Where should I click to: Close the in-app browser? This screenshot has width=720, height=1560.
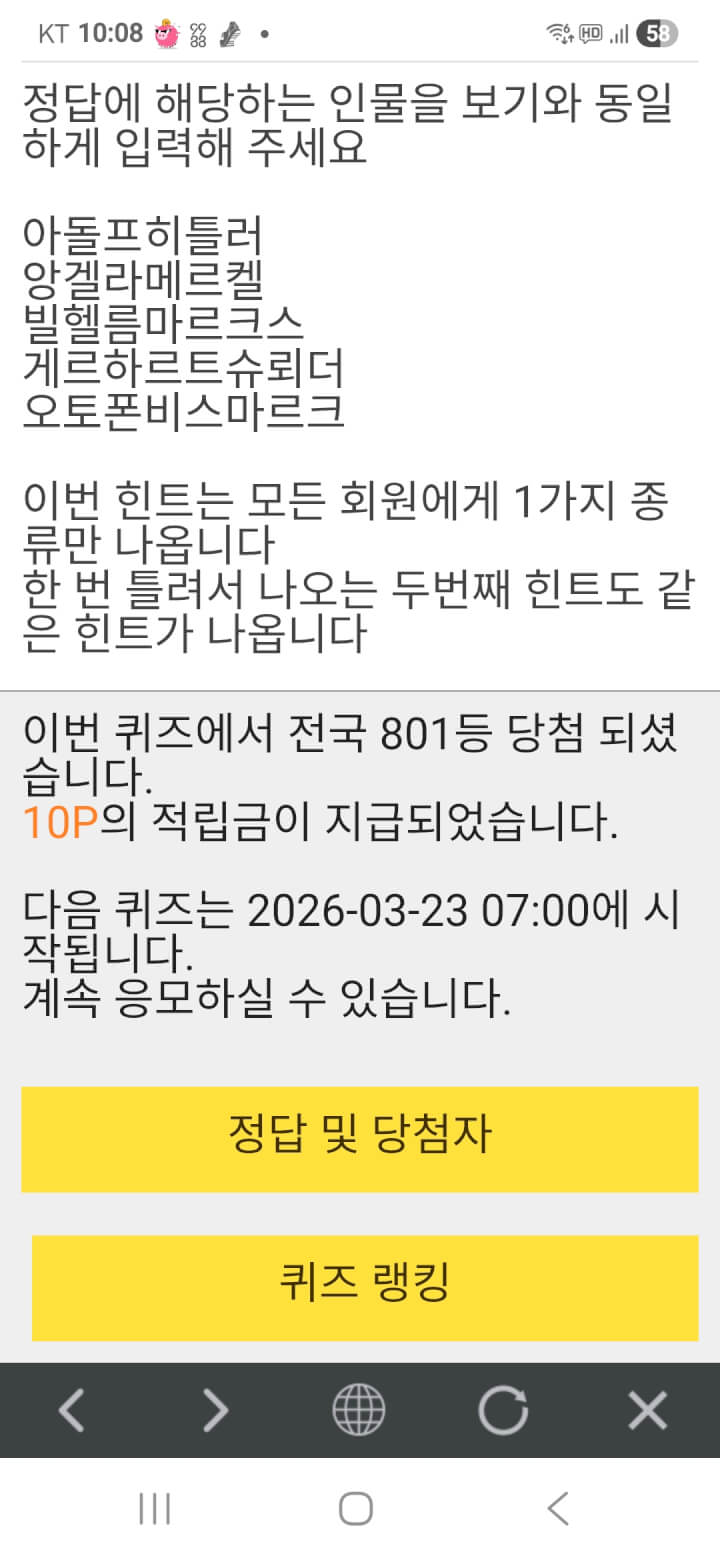pos(647,1410)
